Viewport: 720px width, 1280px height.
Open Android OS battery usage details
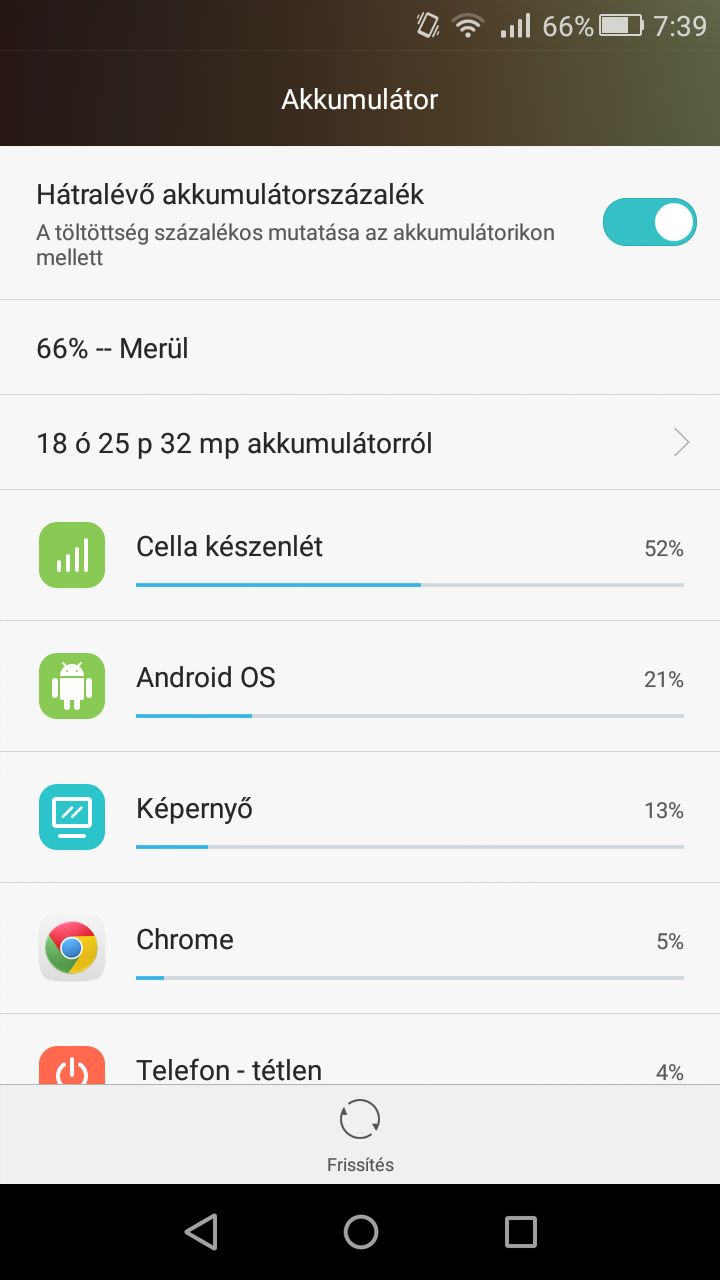coord(360,686)
